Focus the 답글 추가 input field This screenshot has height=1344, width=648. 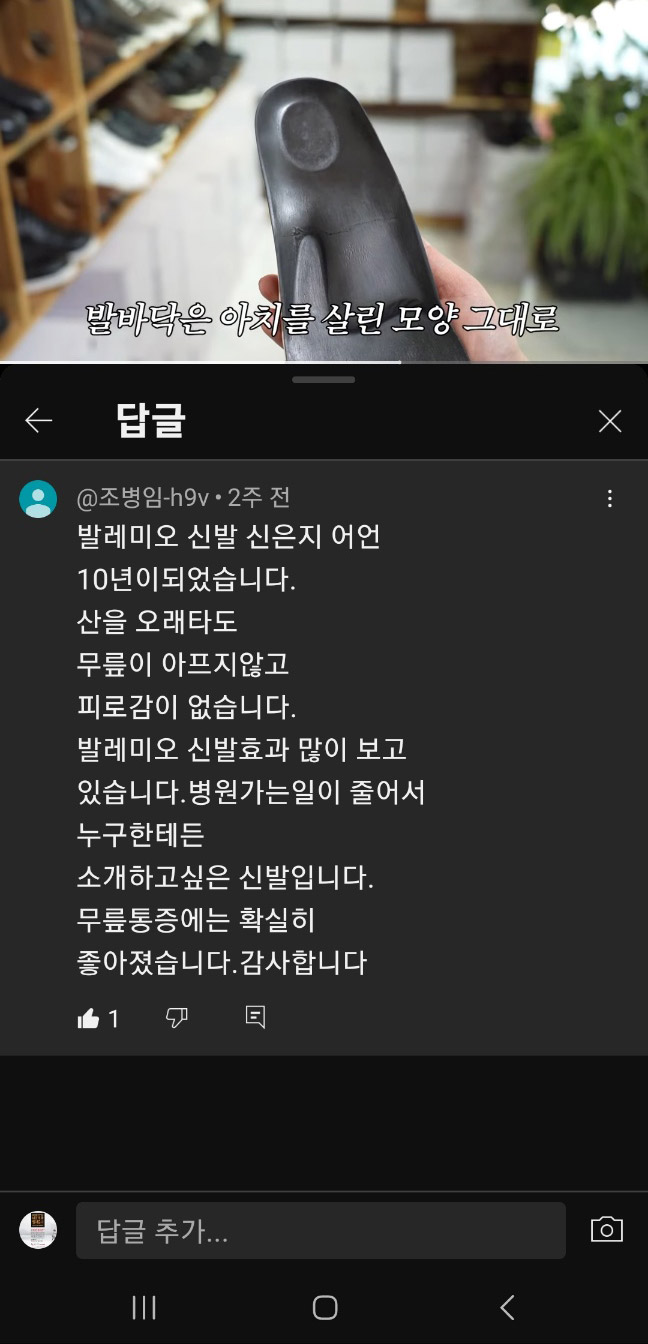pos(320,1231)
